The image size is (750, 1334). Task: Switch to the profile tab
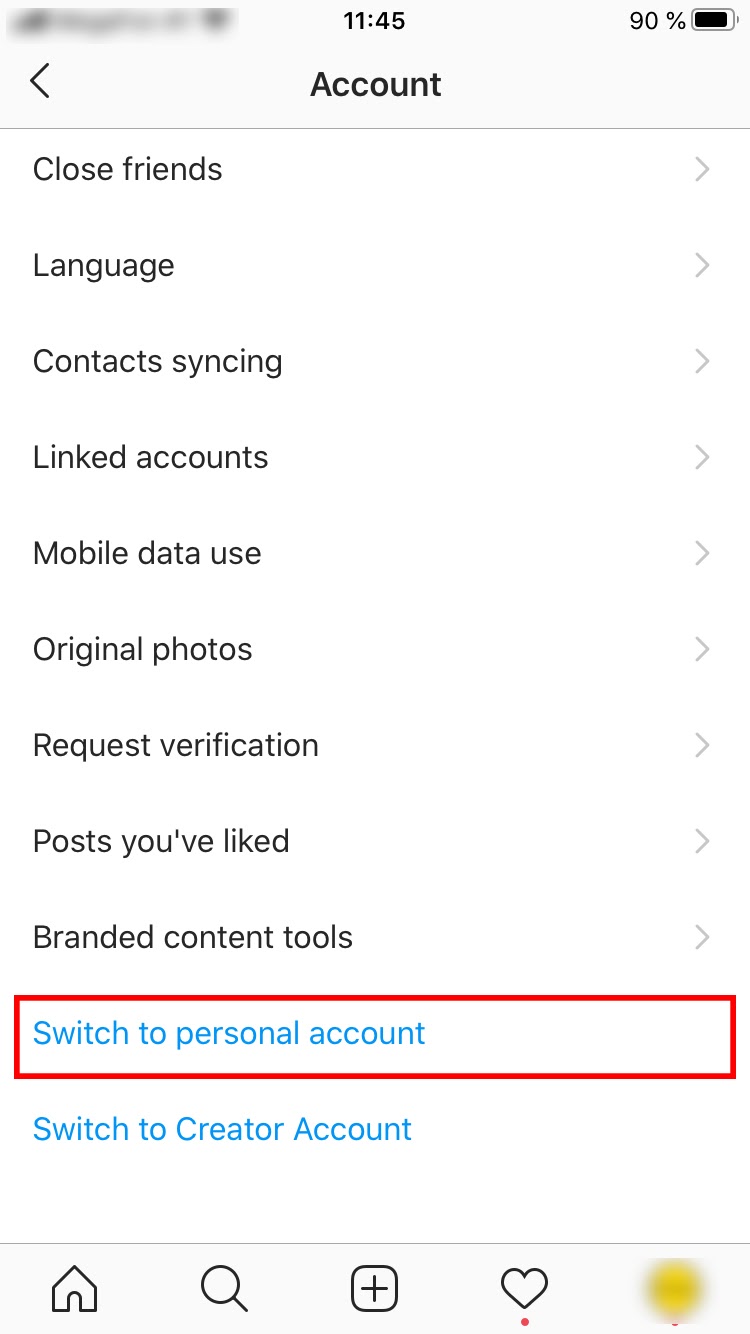[x=675, y=1288]
